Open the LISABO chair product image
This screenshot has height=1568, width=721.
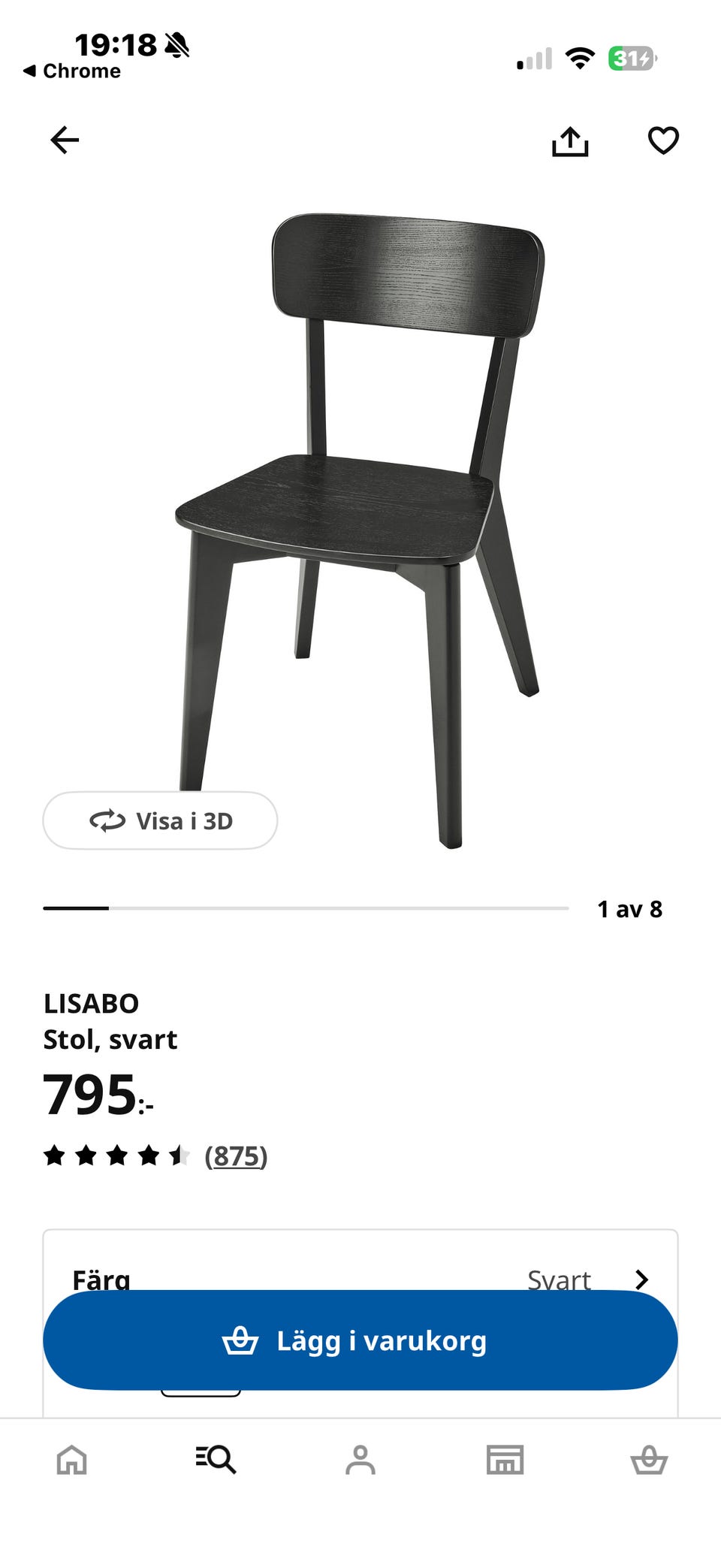[x=360, y=526]
